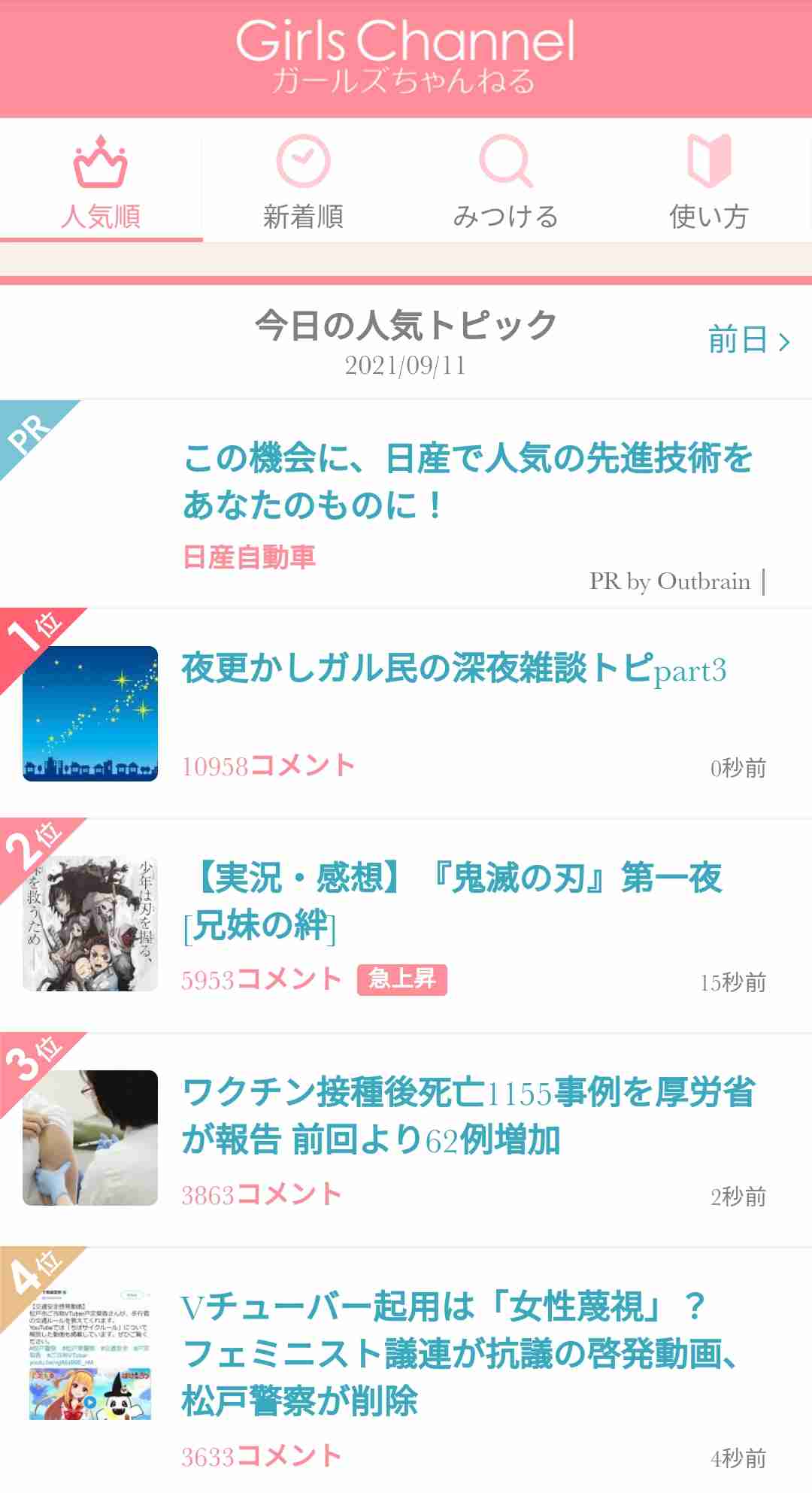
Task: Switch to the 人気順 tab
Action: pos(101,181)
